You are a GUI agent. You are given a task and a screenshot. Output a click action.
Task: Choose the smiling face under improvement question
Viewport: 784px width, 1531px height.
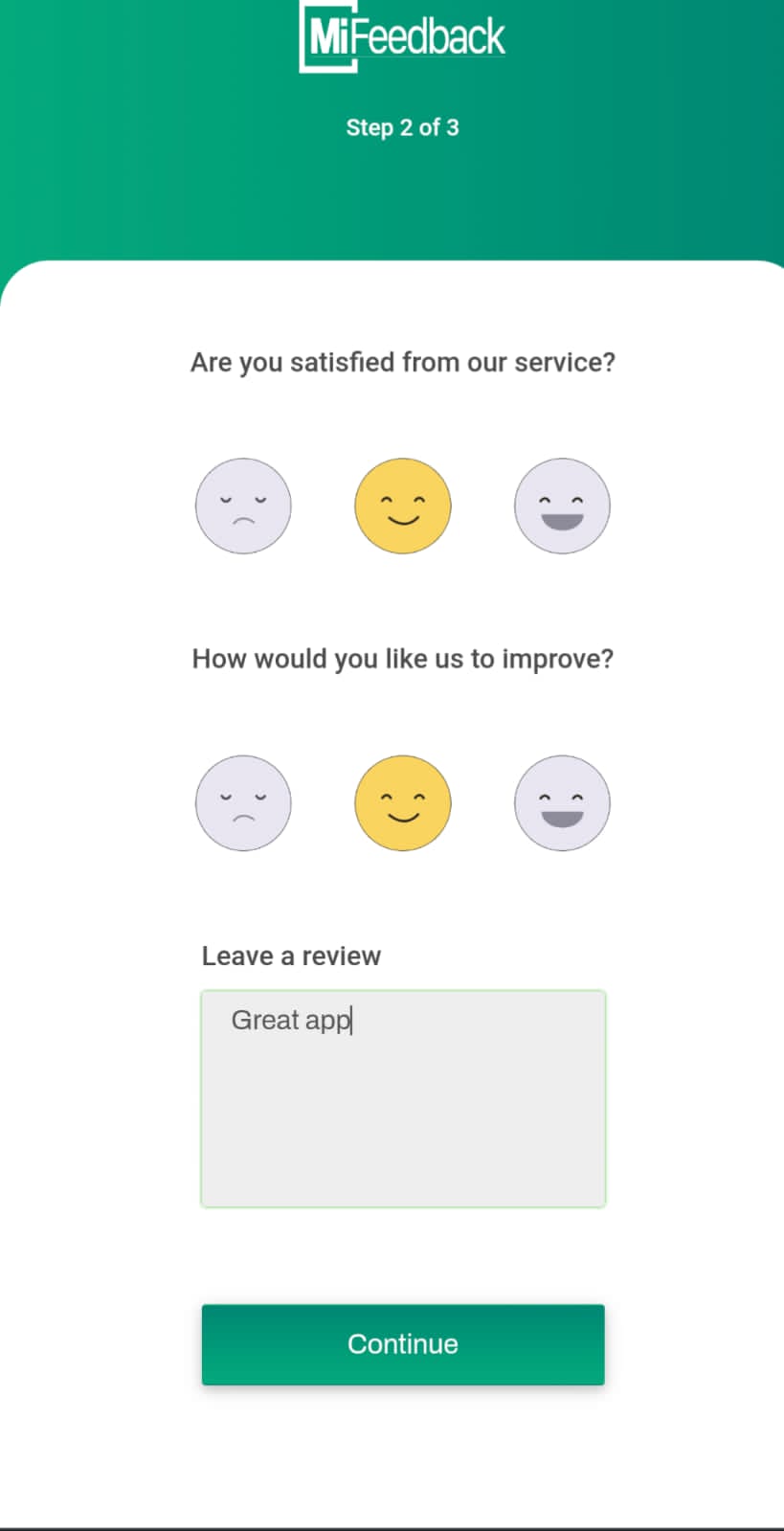[403, 802]
